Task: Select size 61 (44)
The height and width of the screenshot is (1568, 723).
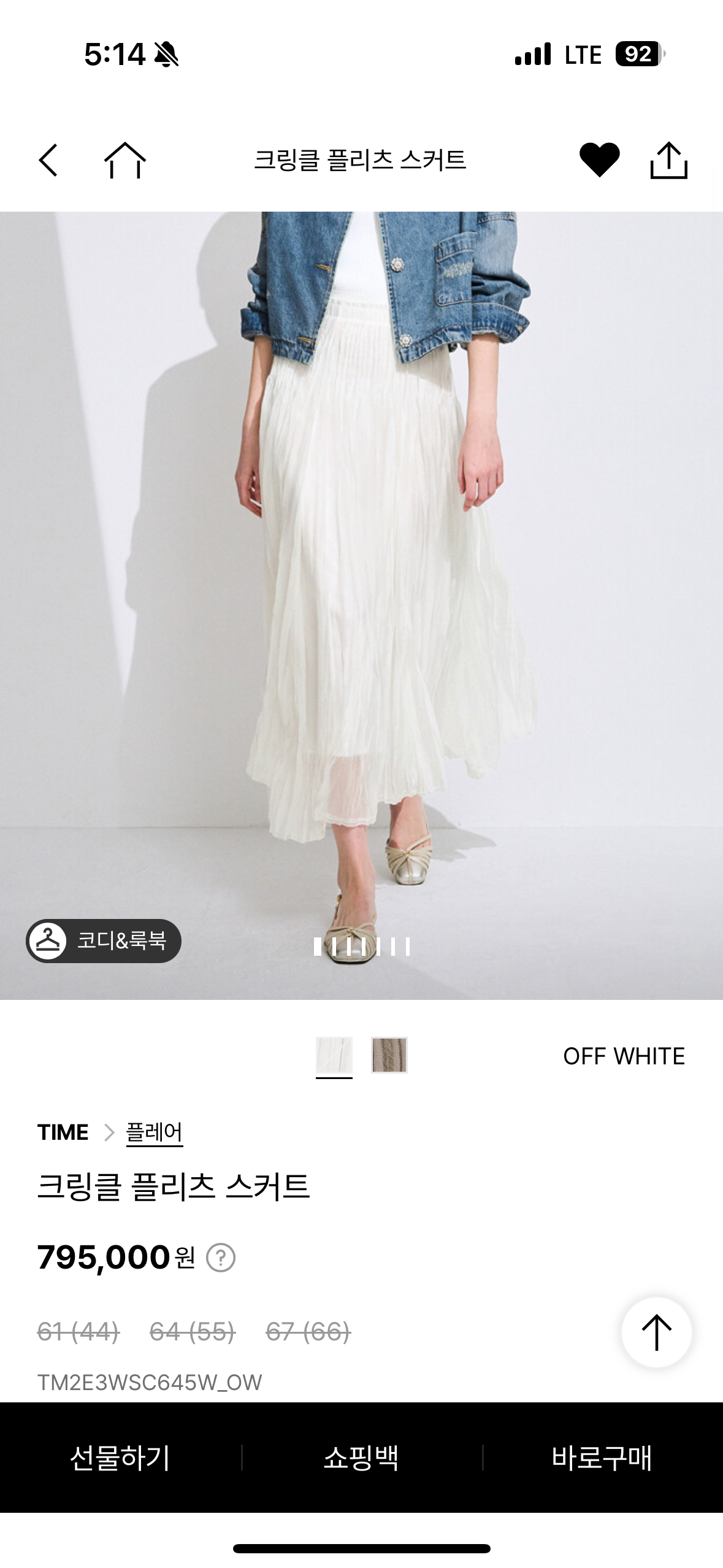Action: (x=78, y=1332)
